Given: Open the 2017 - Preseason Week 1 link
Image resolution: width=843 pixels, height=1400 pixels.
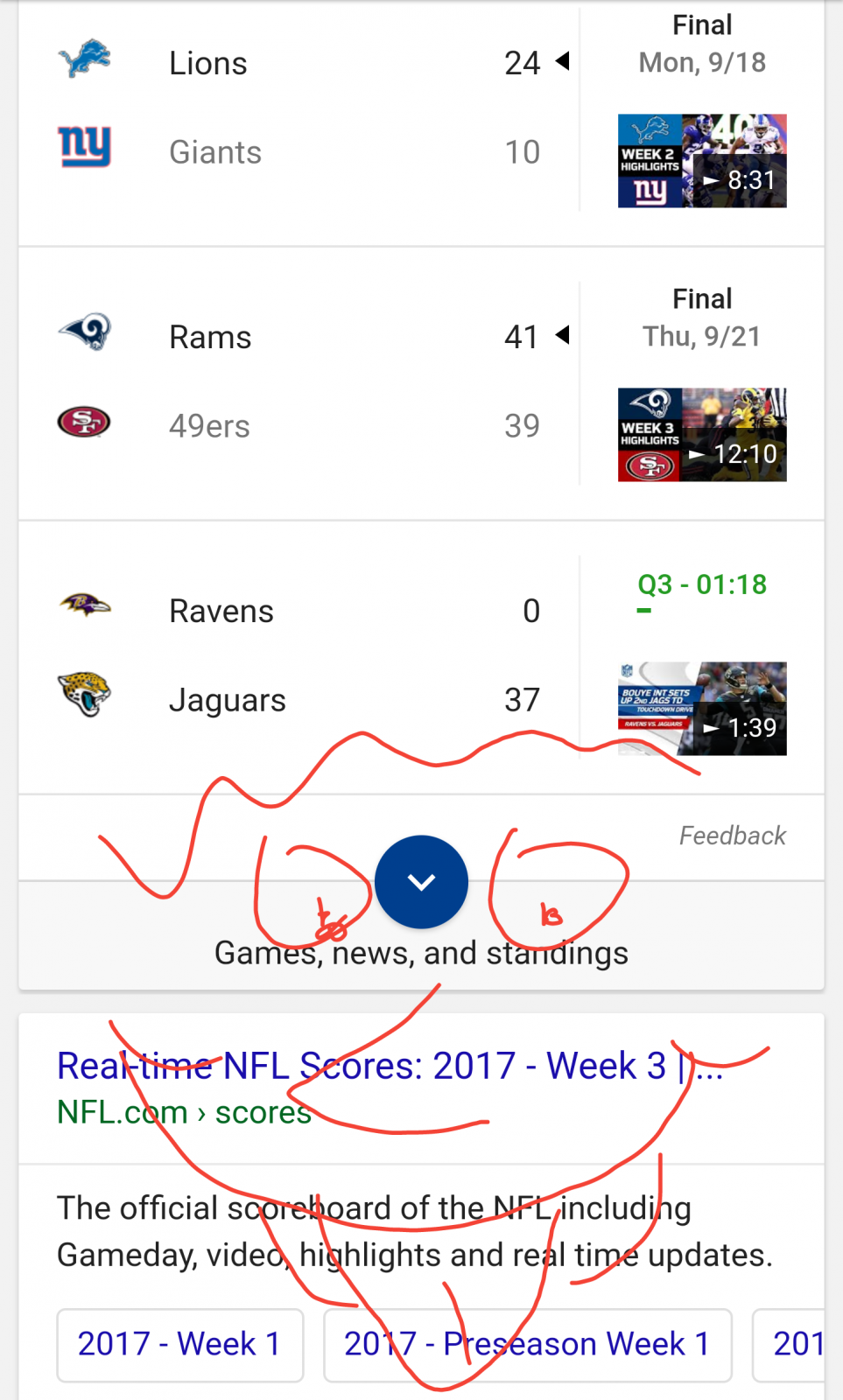Looking at the screenshot, I should point(527,1344).
